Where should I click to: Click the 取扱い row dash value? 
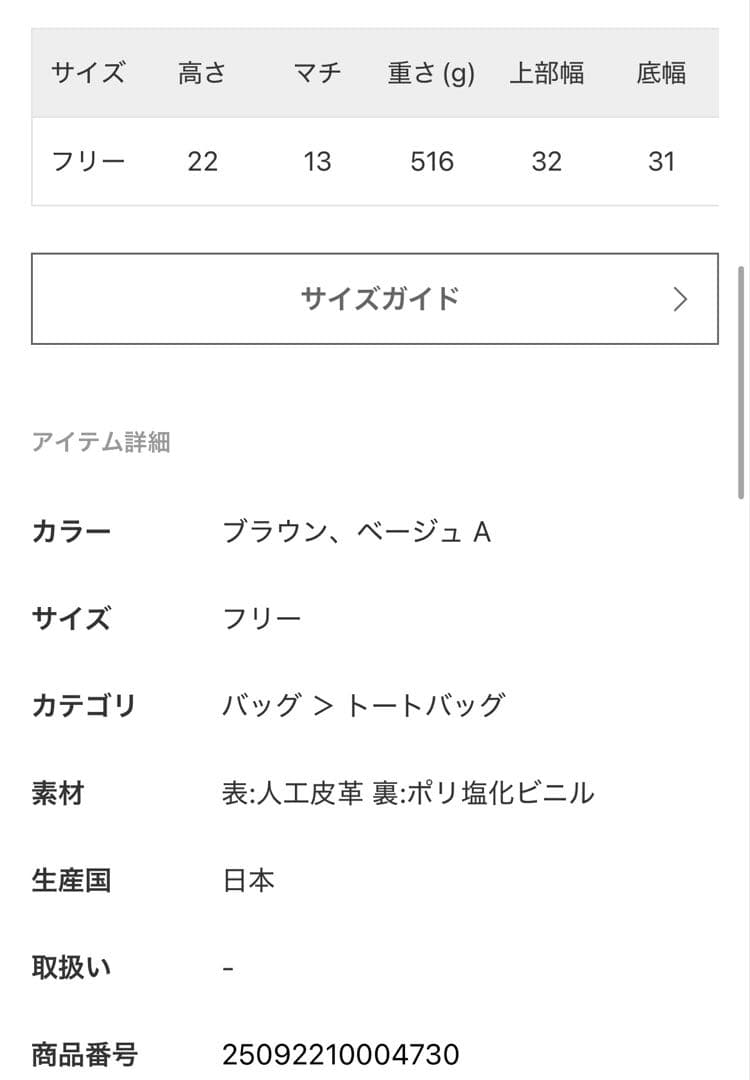click(x=229, y=966)
